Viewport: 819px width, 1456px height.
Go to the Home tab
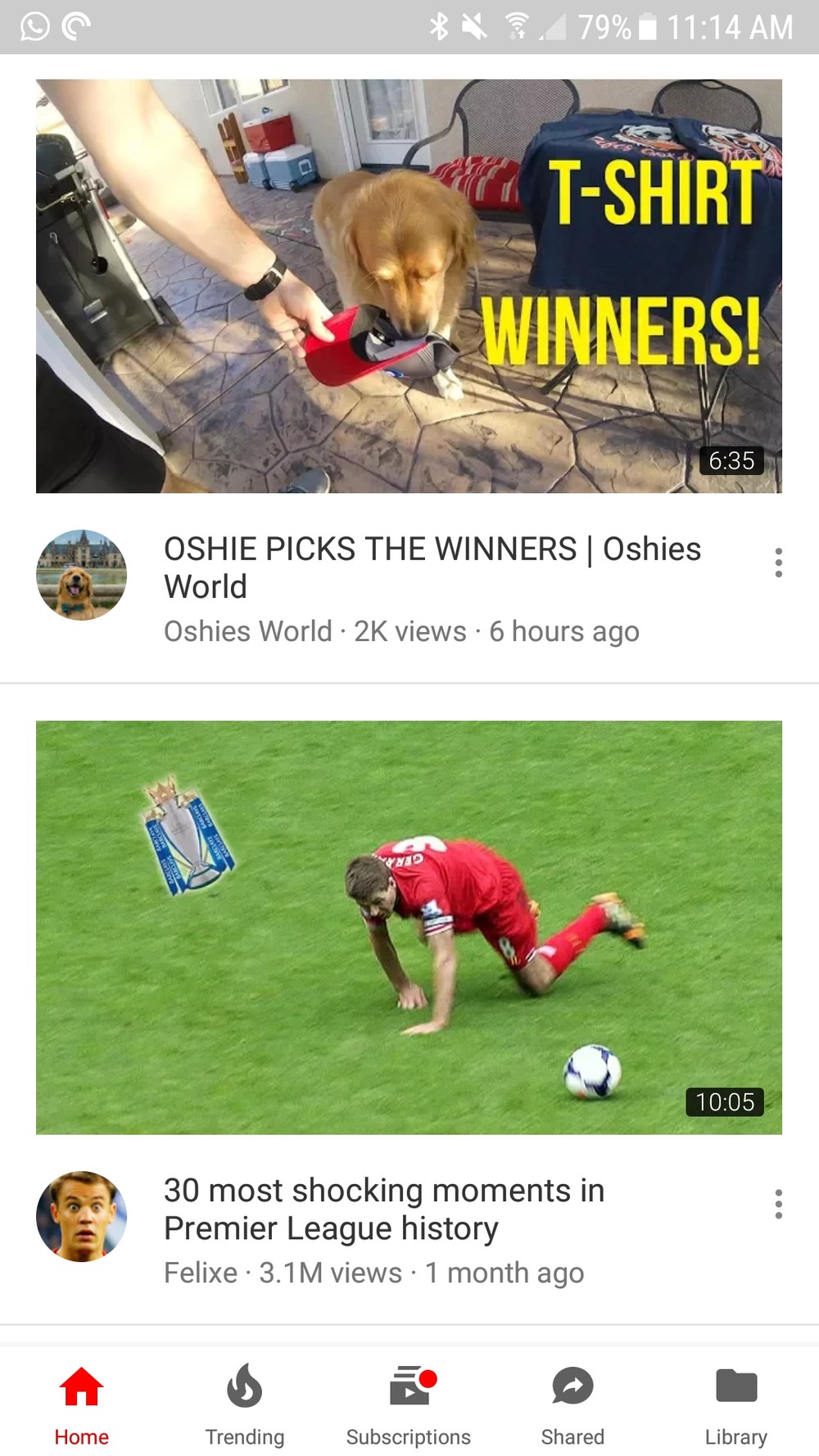coord(82,1405)
